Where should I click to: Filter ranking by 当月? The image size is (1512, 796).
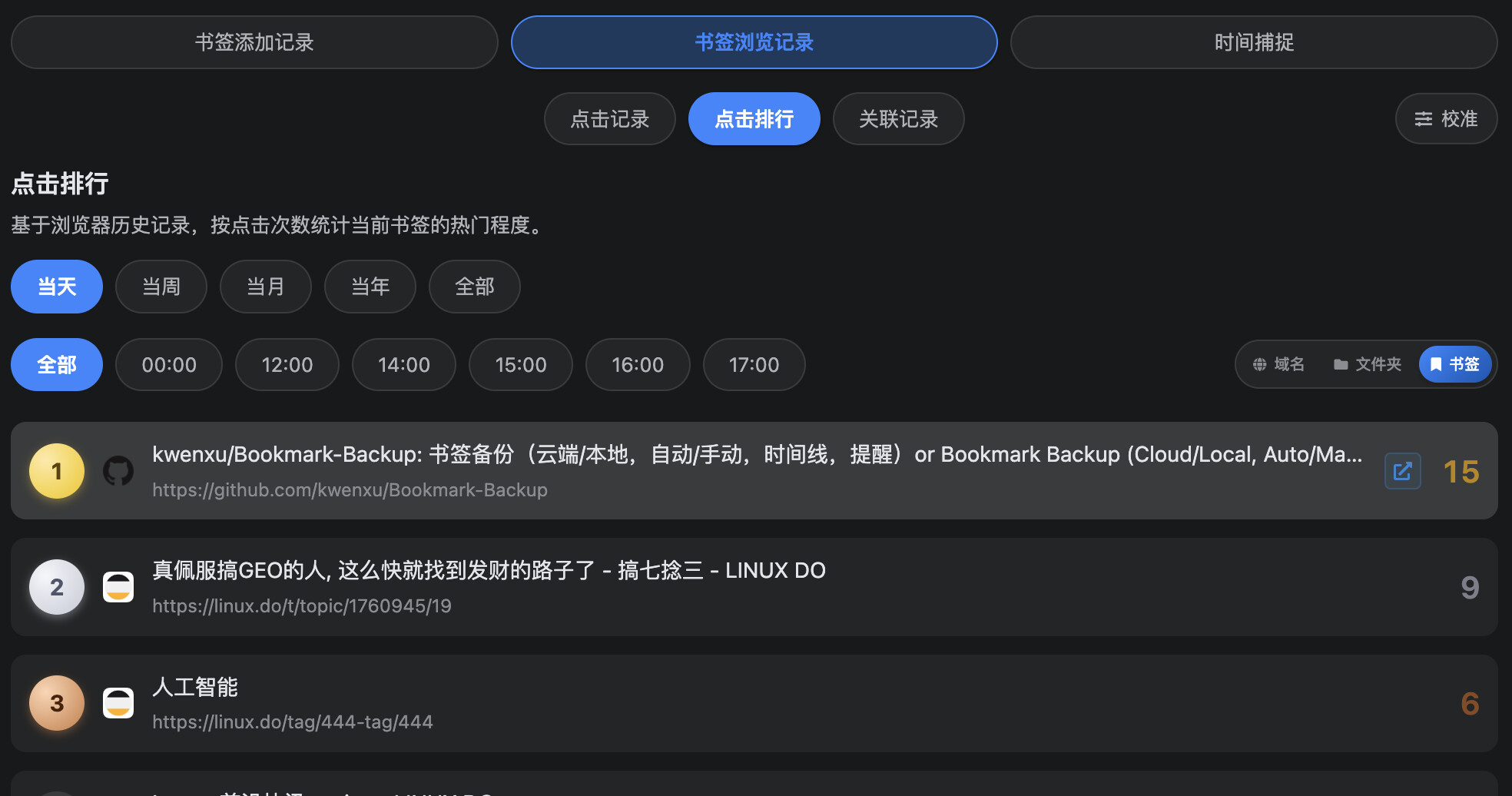[x=266, y=287]
